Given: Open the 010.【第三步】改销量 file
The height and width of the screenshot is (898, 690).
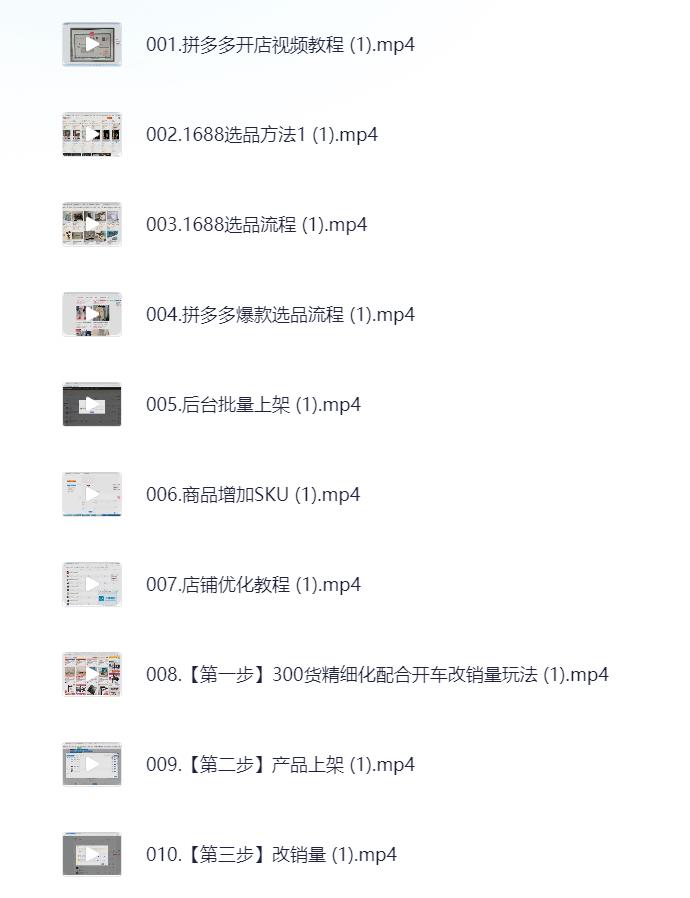Looking at the screenshot, I should tap(271, 855).
